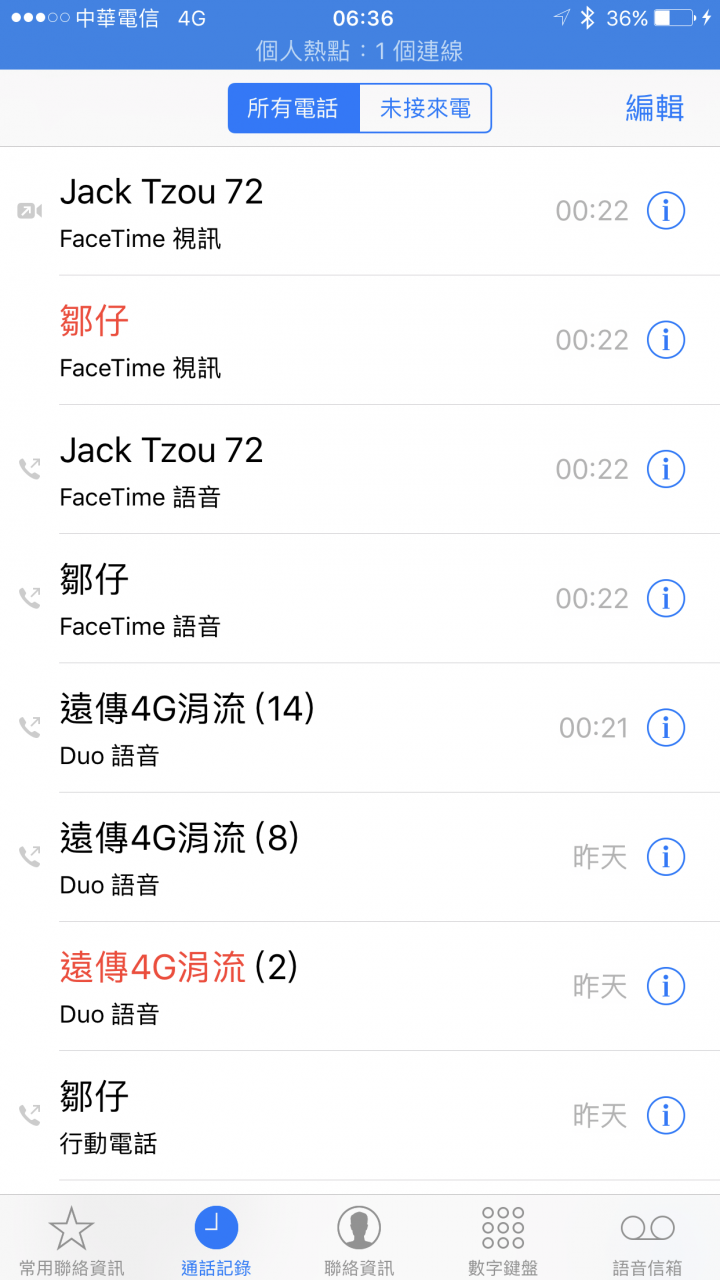Open the 常用聯絡資訊 tab
720x1280 pixels.
click(72, 1240)
